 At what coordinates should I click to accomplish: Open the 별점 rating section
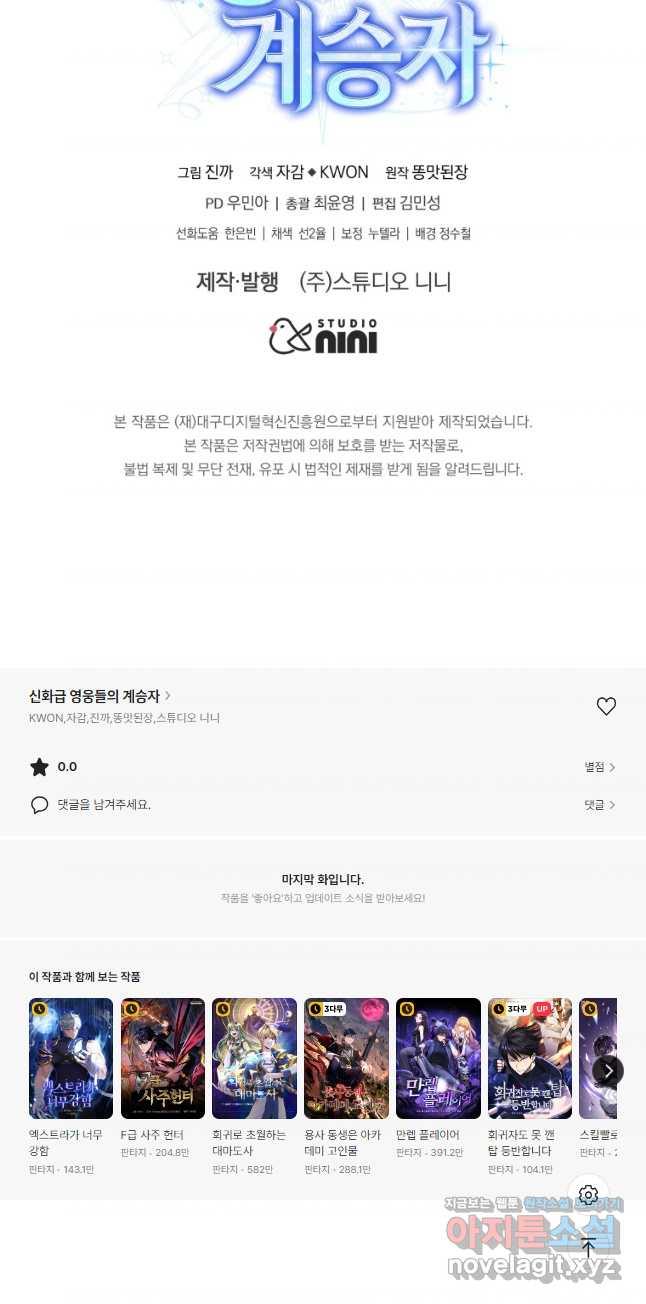600,767
